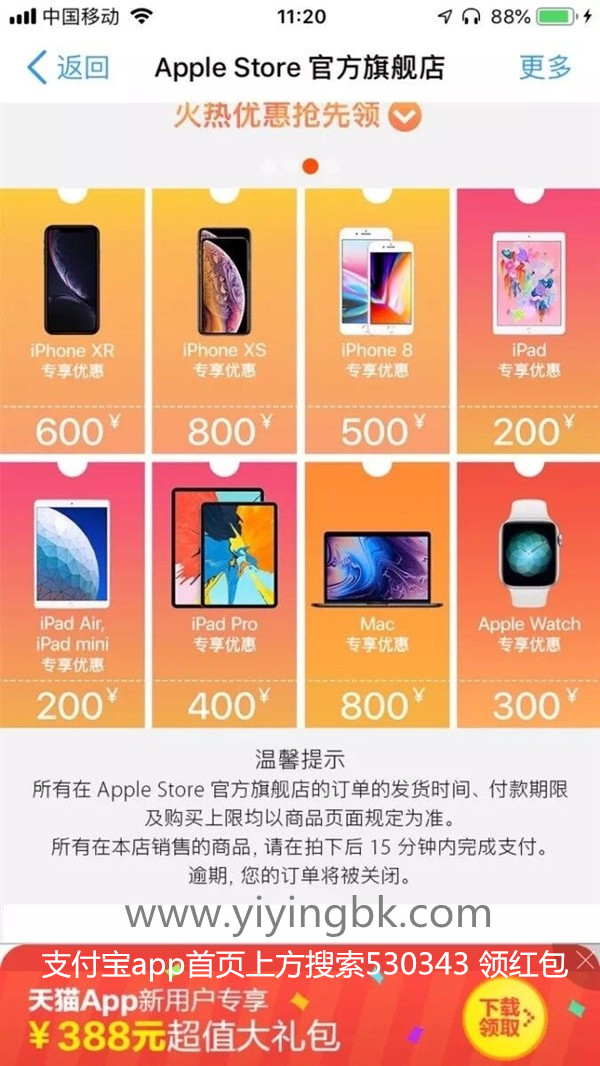Claim the iPhone XS 800 yuan coupon
The width and height of the screenshot is (600, 1066).
click(224, 320)
